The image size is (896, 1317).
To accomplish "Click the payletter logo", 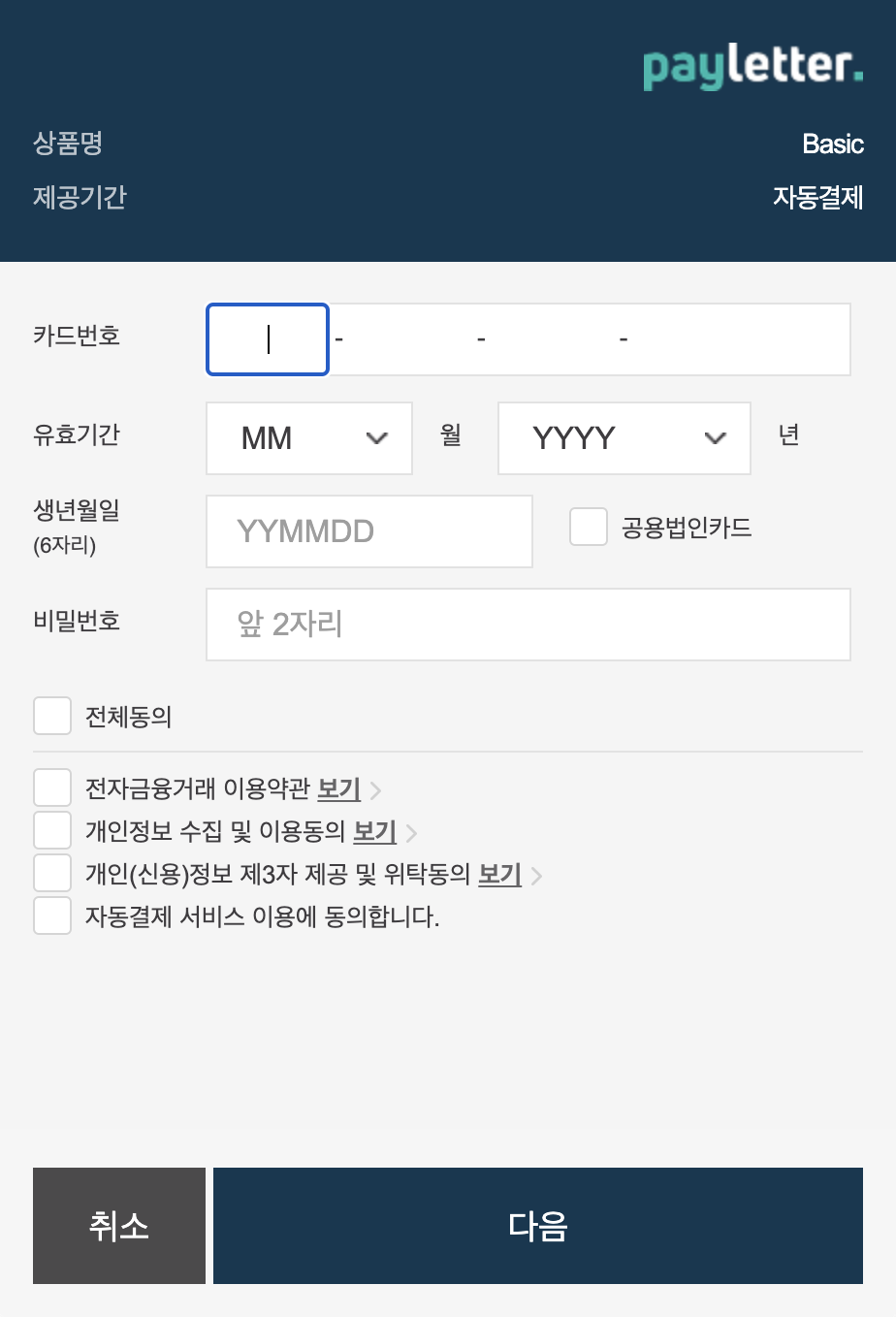I will pos(752,67).
